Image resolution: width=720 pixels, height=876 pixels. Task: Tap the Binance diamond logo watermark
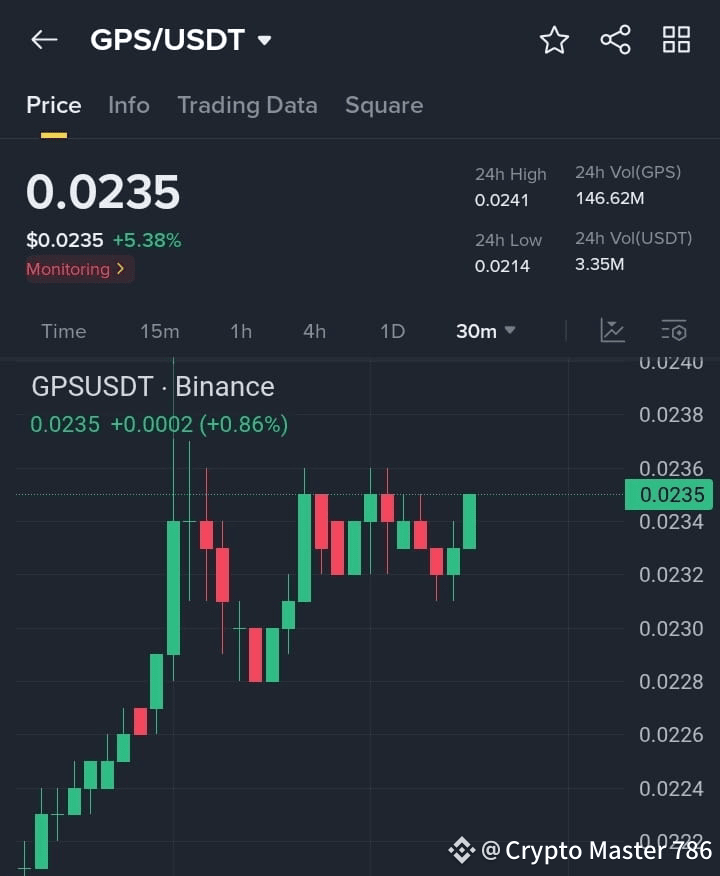point(461,850)
